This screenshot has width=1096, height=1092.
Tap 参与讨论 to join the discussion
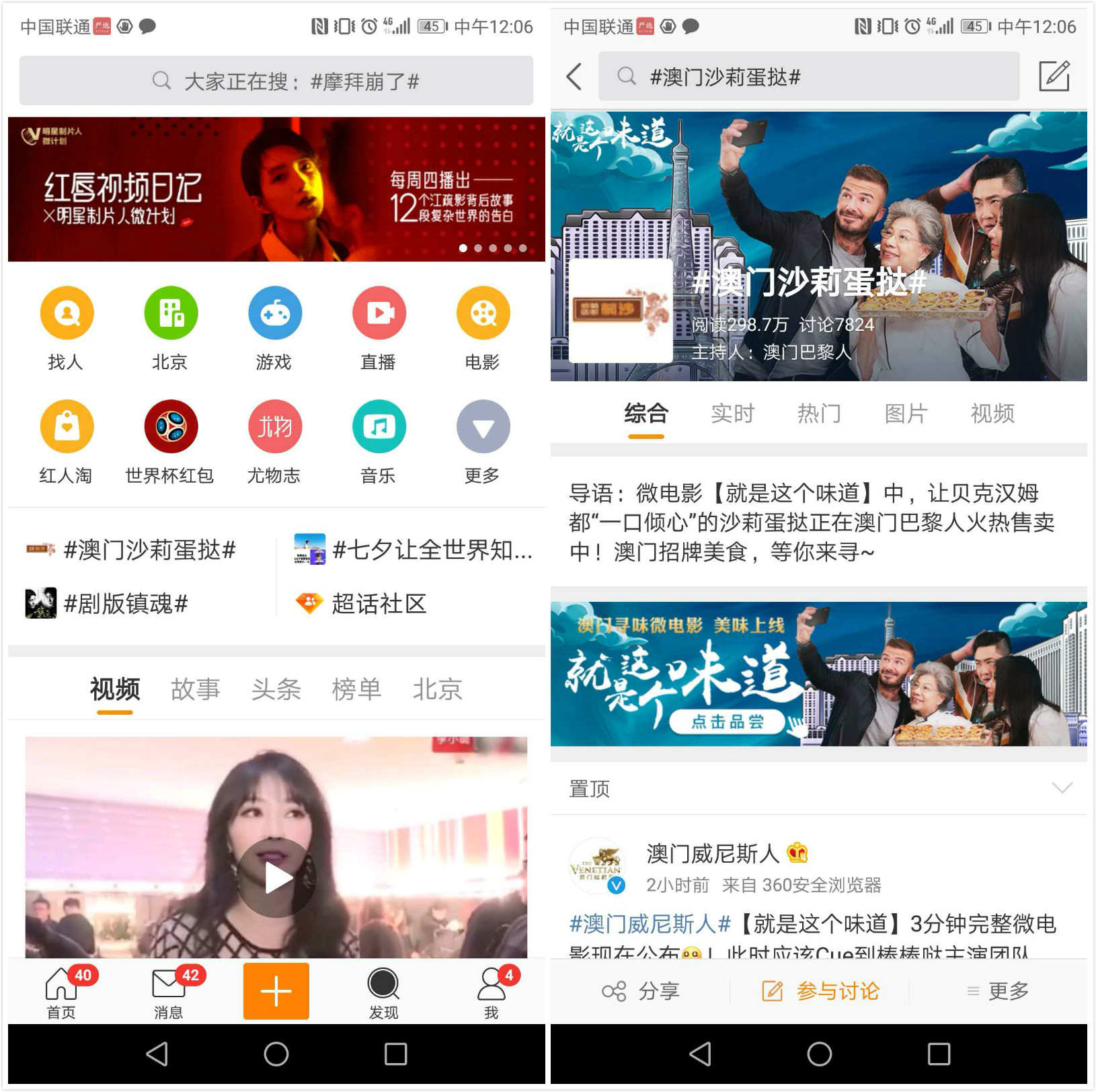820,991
